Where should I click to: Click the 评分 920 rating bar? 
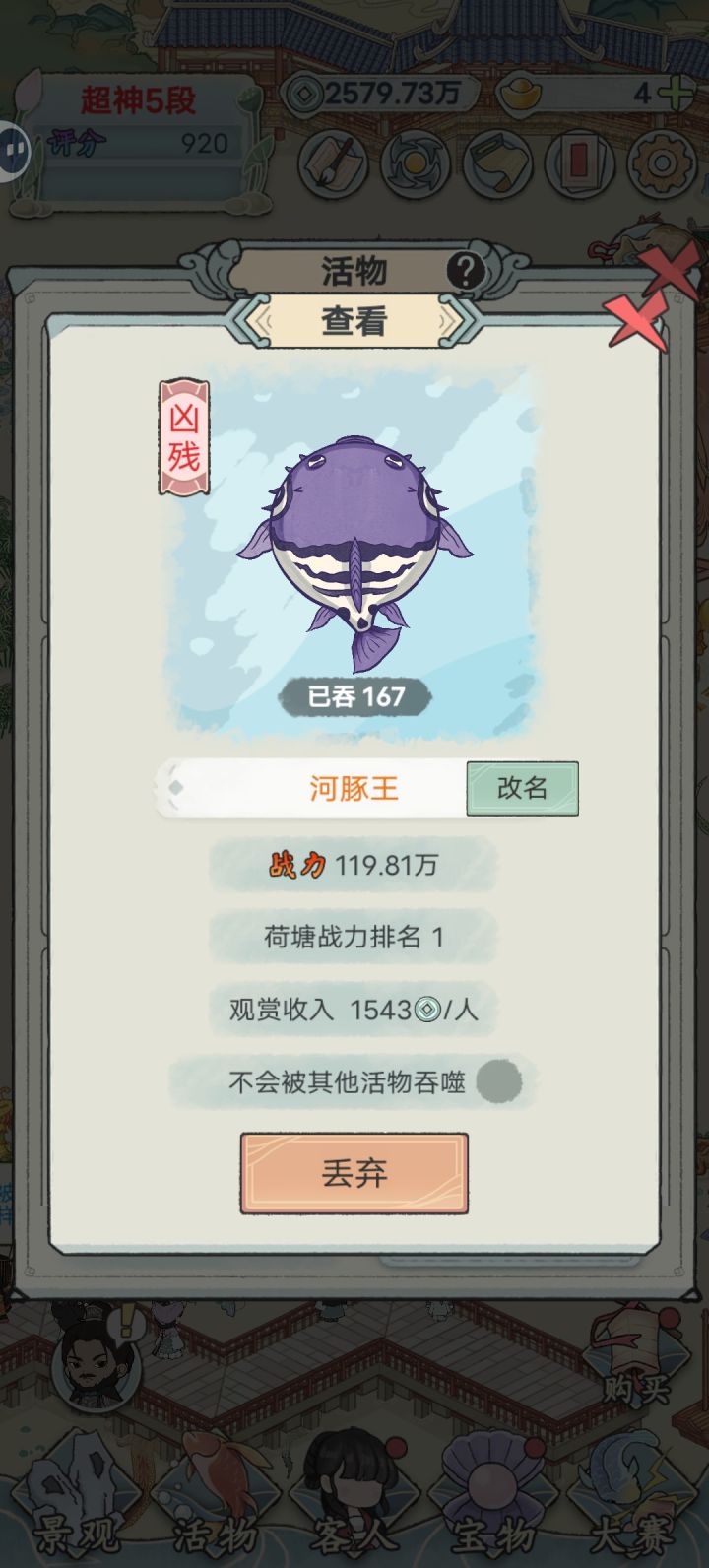coord(138,141)
